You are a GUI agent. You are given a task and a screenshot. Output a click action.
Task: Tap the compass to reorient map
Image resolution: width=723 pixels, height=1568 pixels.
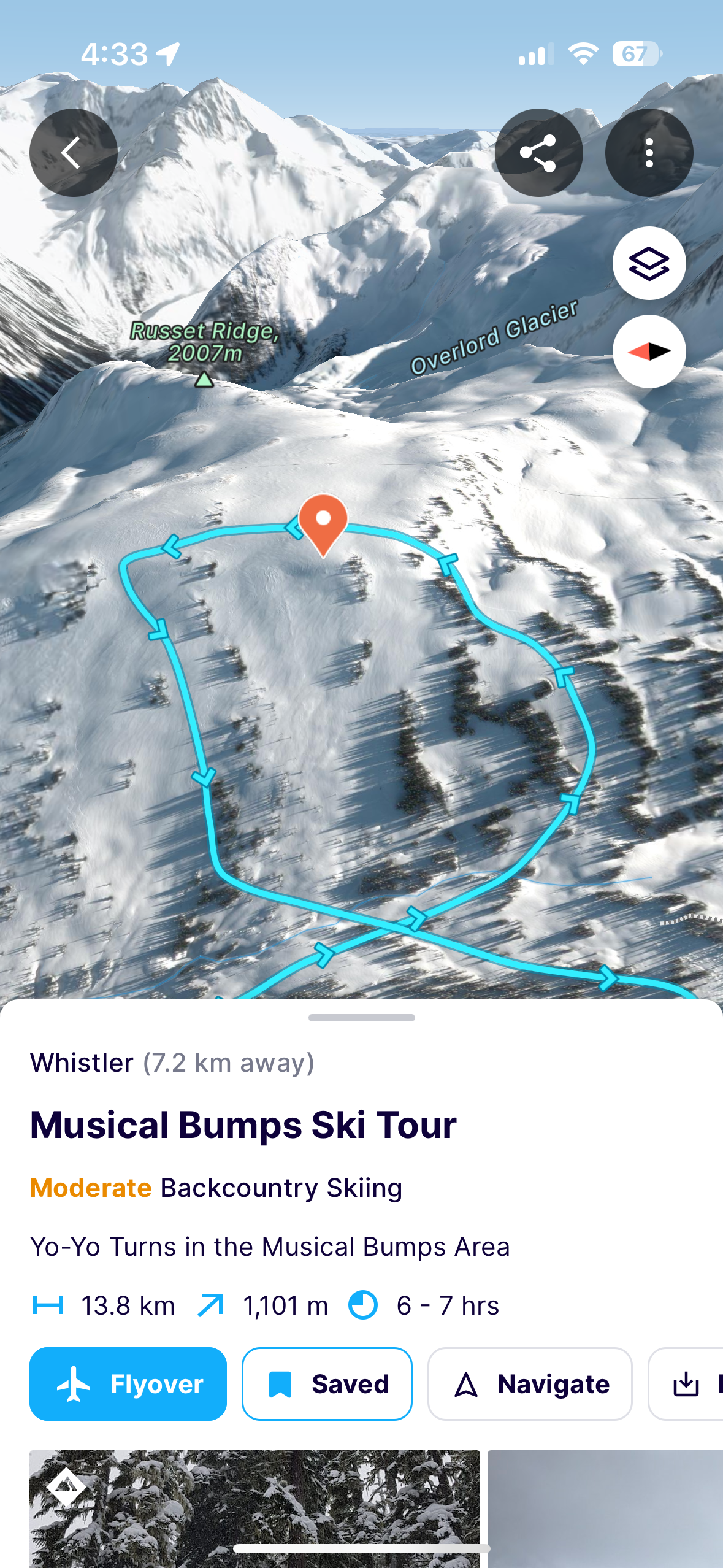tap(649, 352)
